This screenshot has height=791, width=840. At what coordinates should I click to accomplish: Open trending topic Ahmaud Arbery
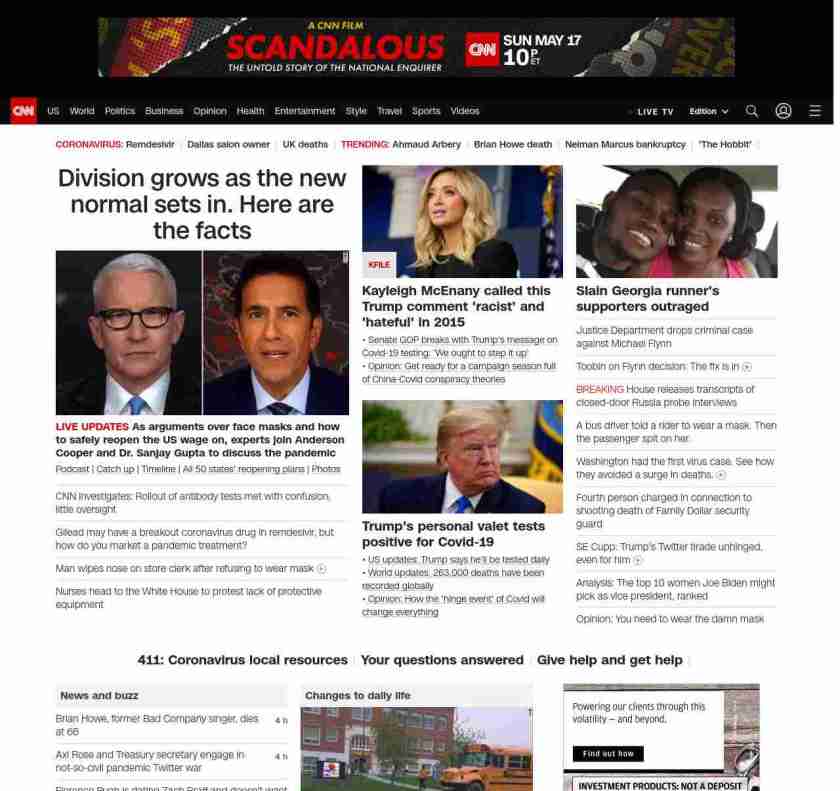(426, 144)
